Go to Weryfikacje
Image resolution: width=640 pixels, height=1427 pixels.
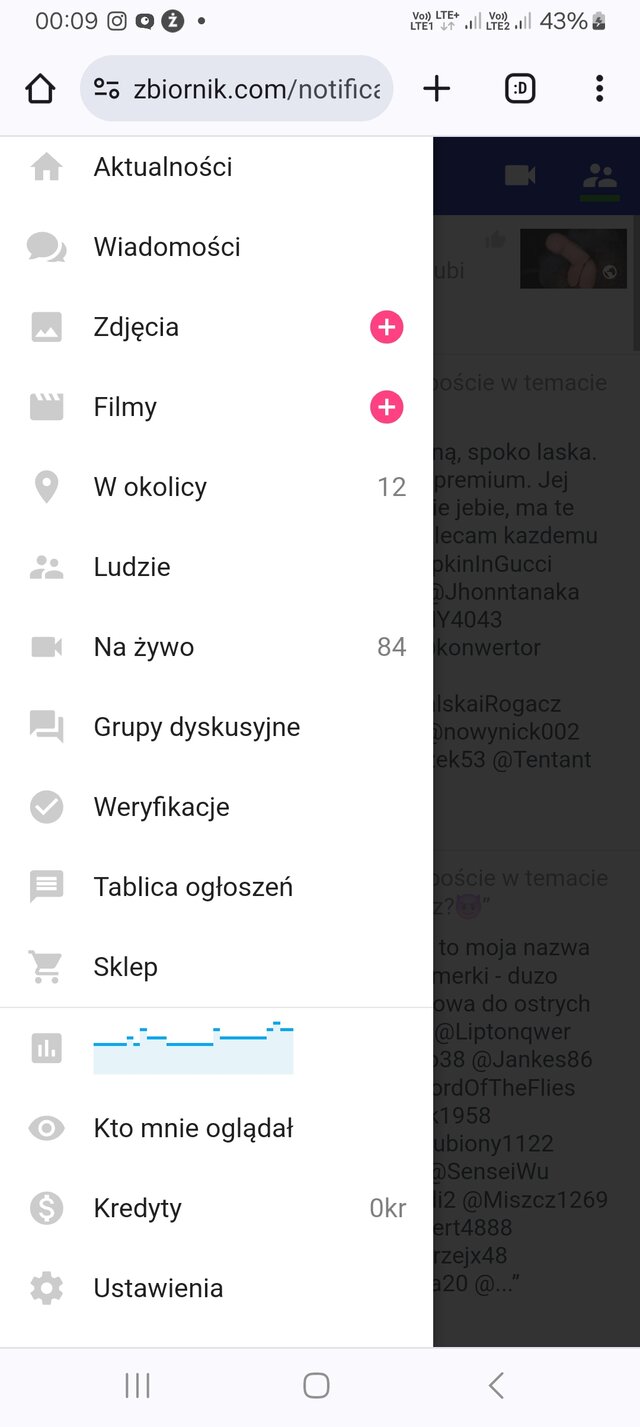pyautogui.click(x=161, y=807)
